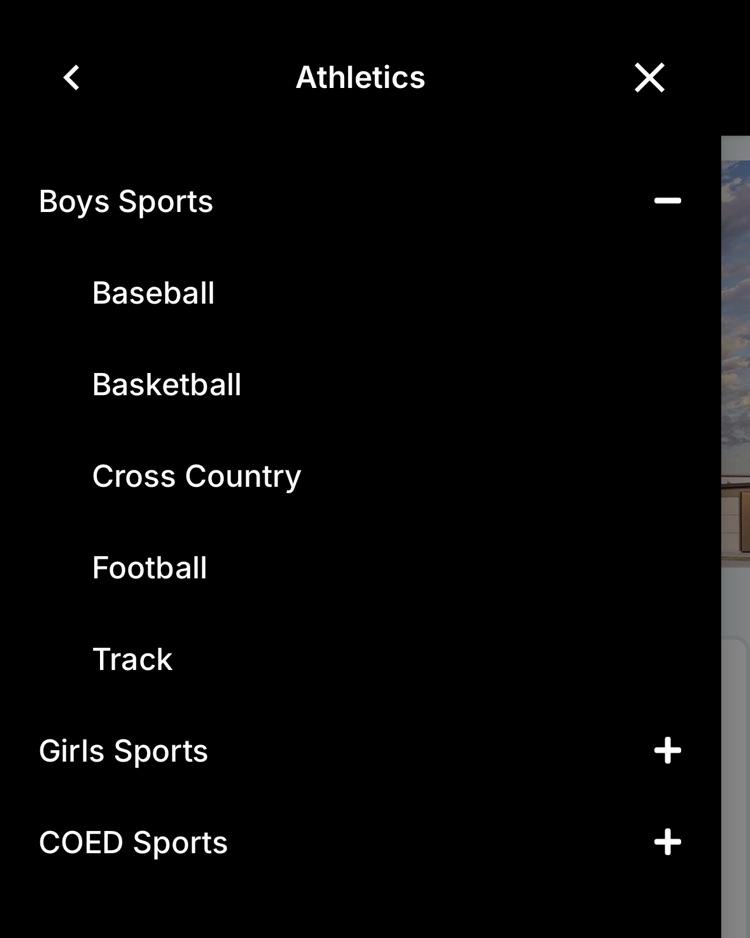Open the Basketball page
The width and height of the screenshot is (750, 938).
[166, 384]
